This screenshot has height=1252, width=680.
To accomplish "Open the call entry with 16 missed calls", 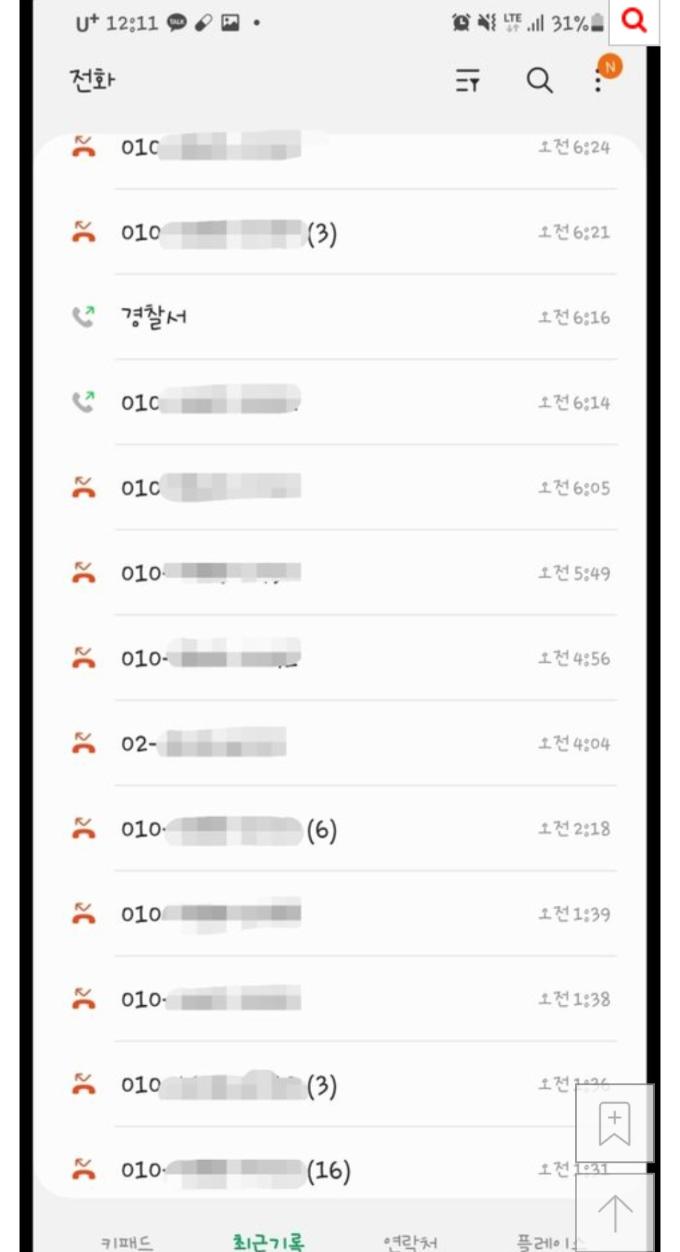I will coord(340,1170).
